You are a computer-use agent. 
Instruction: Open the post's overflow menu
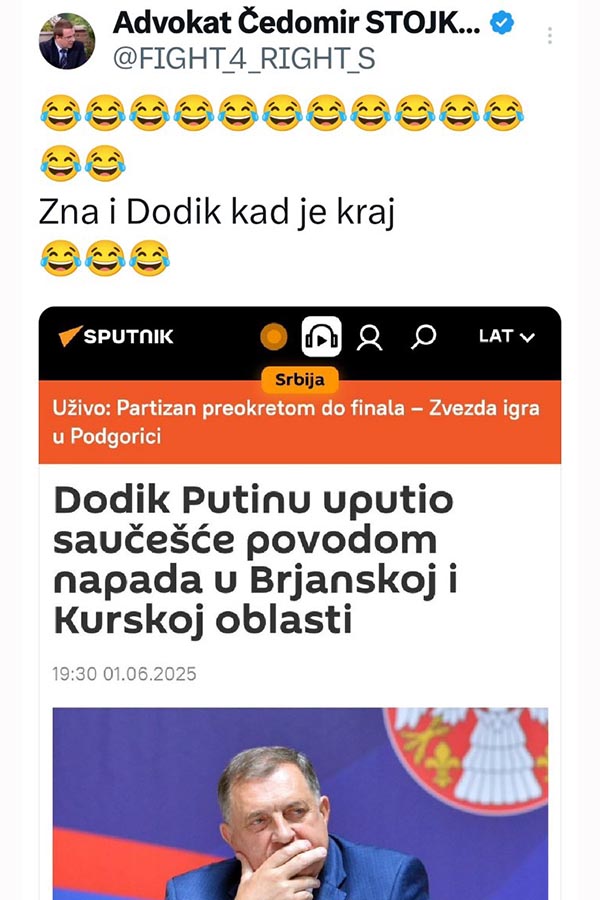(x=549, y=35)
